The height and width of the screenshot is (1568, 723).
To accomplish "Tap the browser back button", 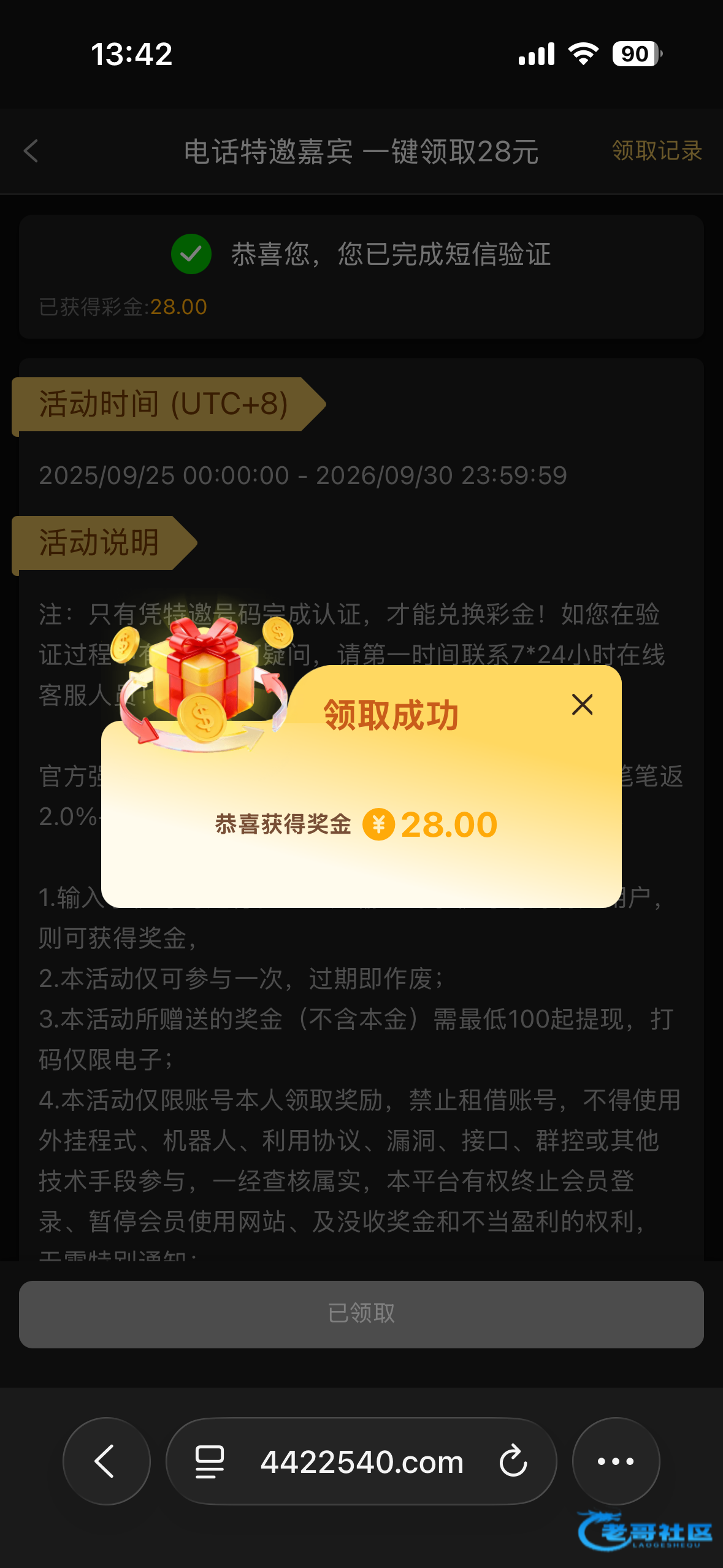I will 106,1461.
